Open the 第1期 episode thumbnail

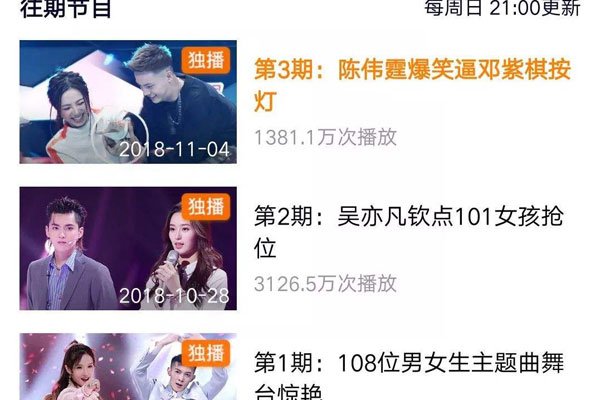coord(128,368)
